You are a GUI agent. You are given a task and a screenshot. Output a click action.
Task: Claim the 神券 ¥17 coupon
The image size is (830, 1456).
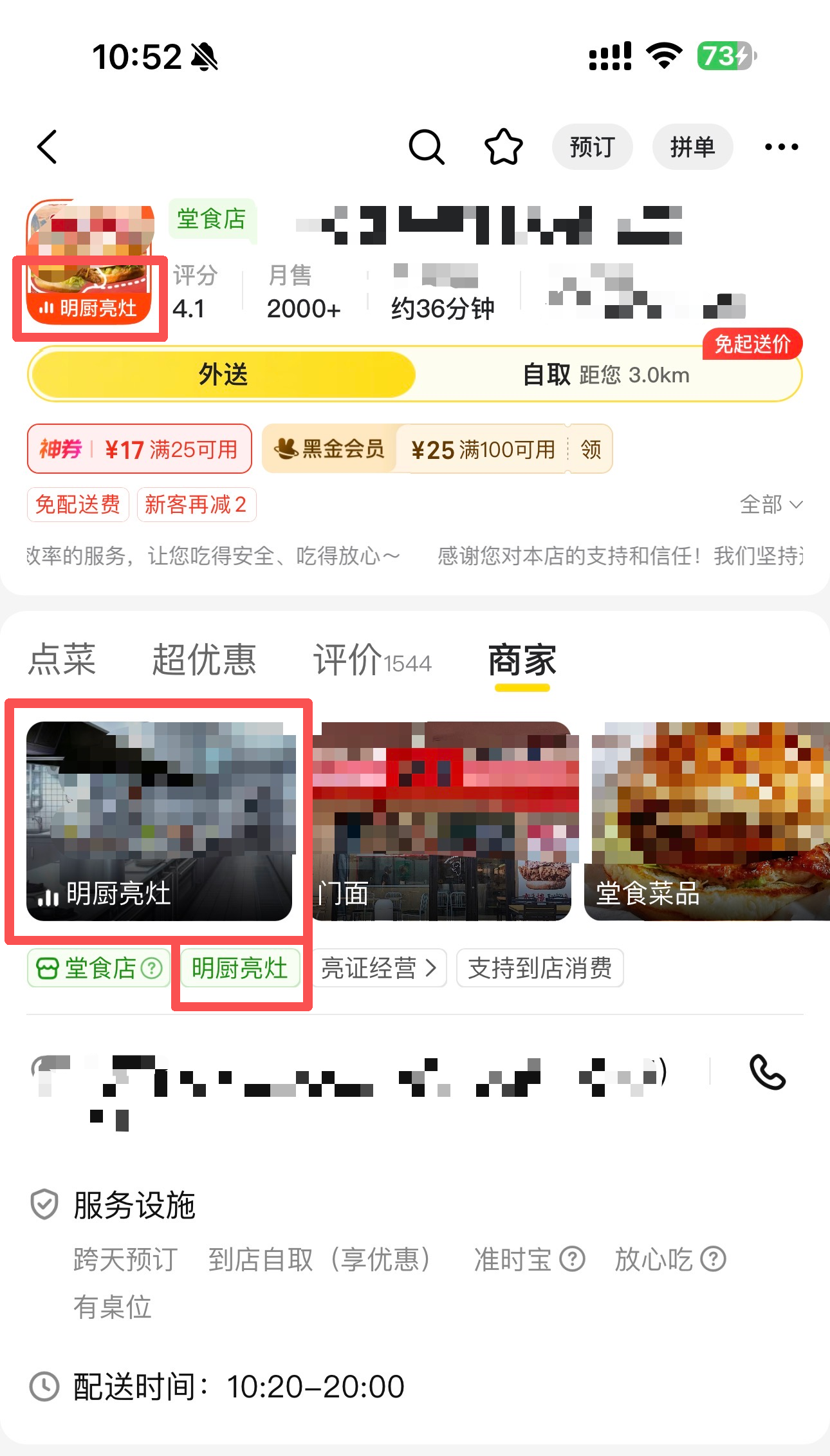[140, 449]
